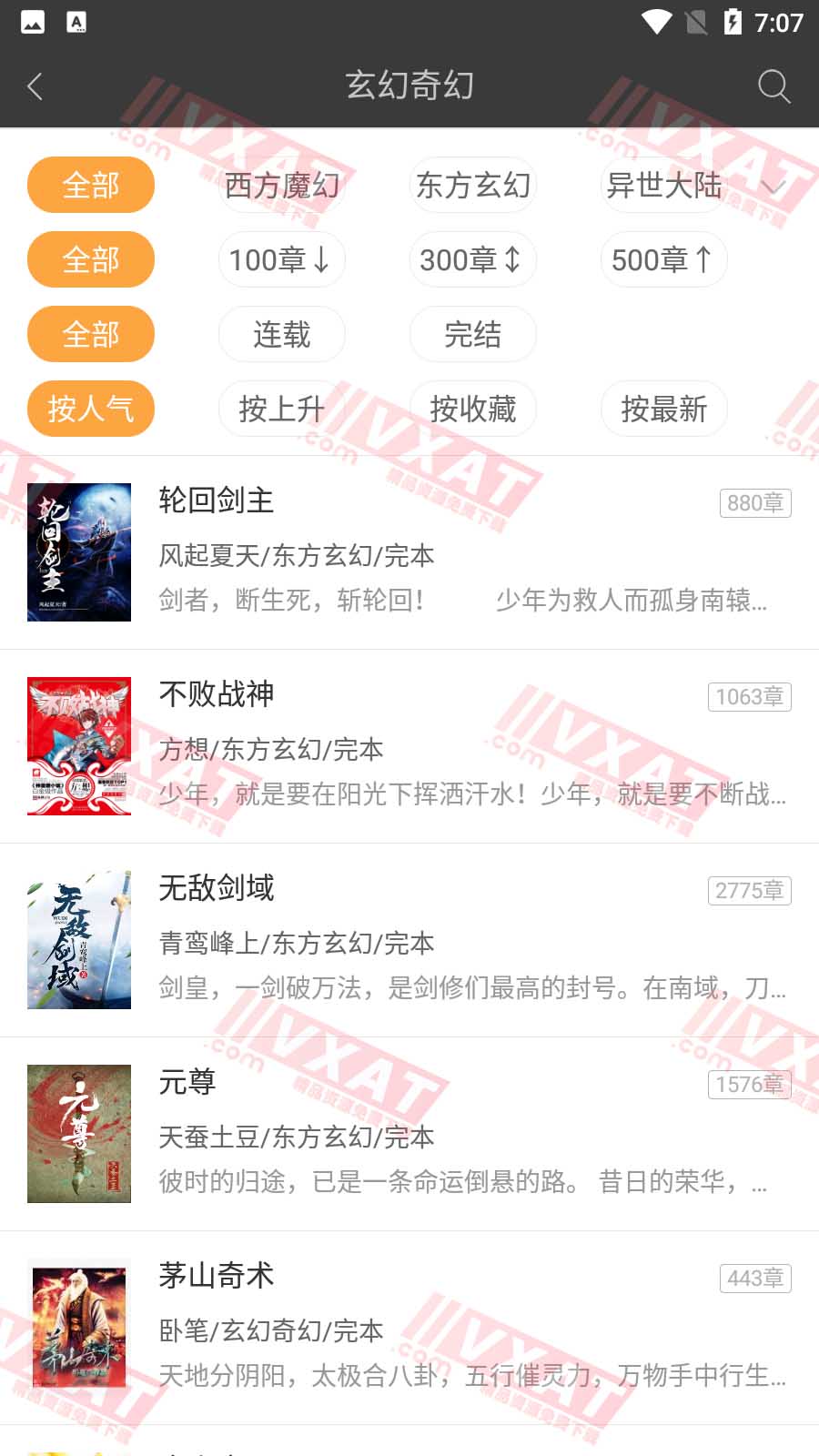Enable the 连载 status filter

pos(282,334)
